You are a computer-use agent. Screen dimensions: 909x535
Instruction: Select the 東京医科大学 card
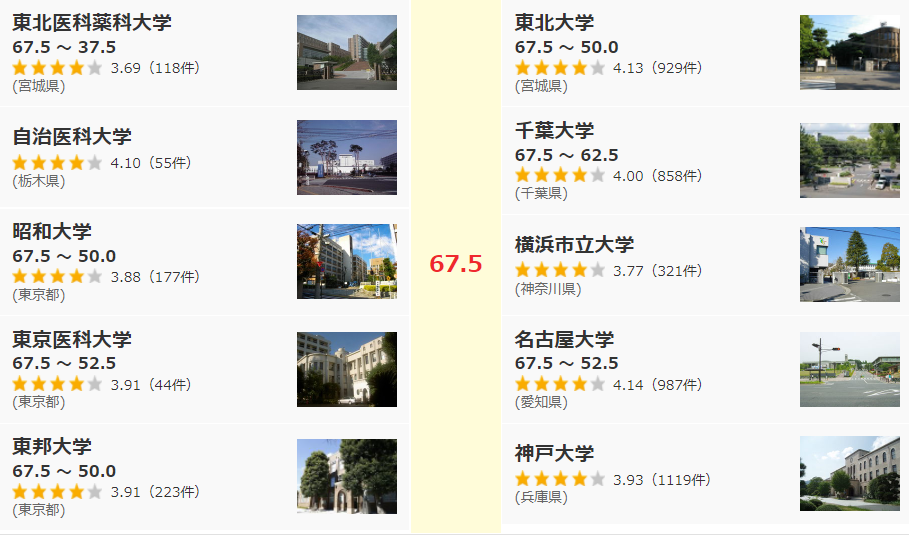click(72, 339)
